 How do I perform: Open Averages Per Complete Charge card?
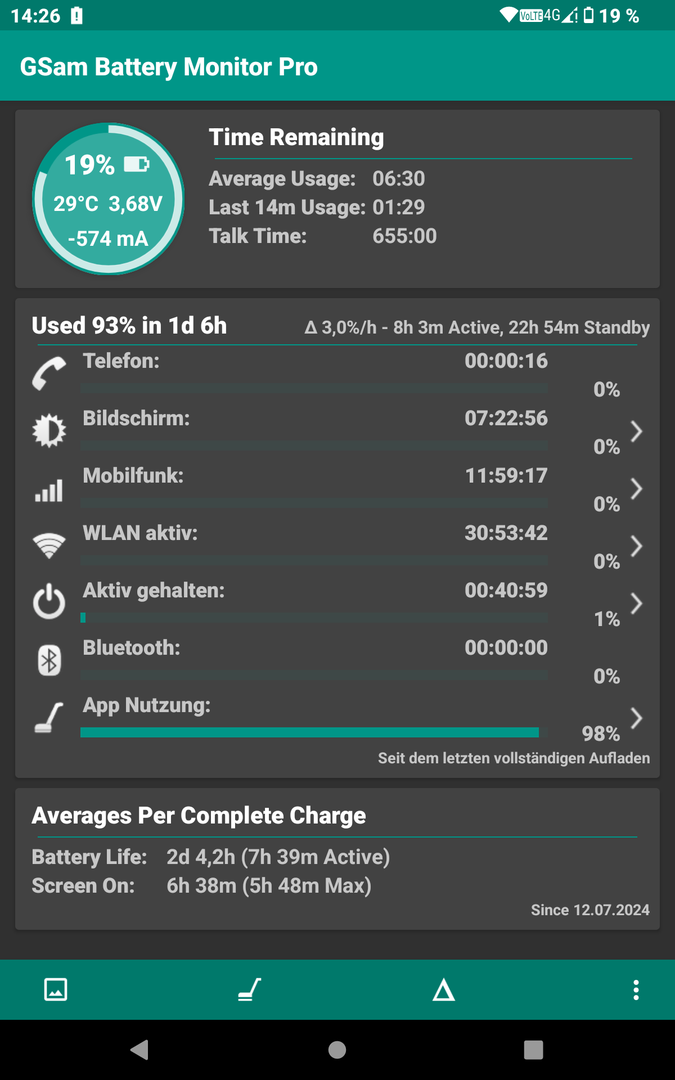[338, 859]
